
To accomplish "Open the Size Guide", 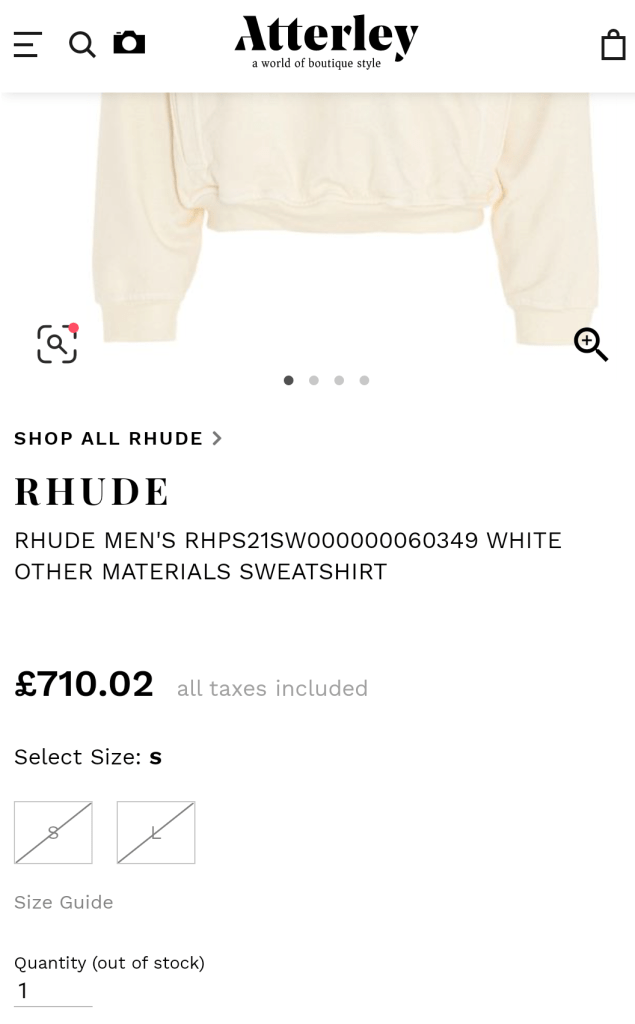I will (64, 902).
